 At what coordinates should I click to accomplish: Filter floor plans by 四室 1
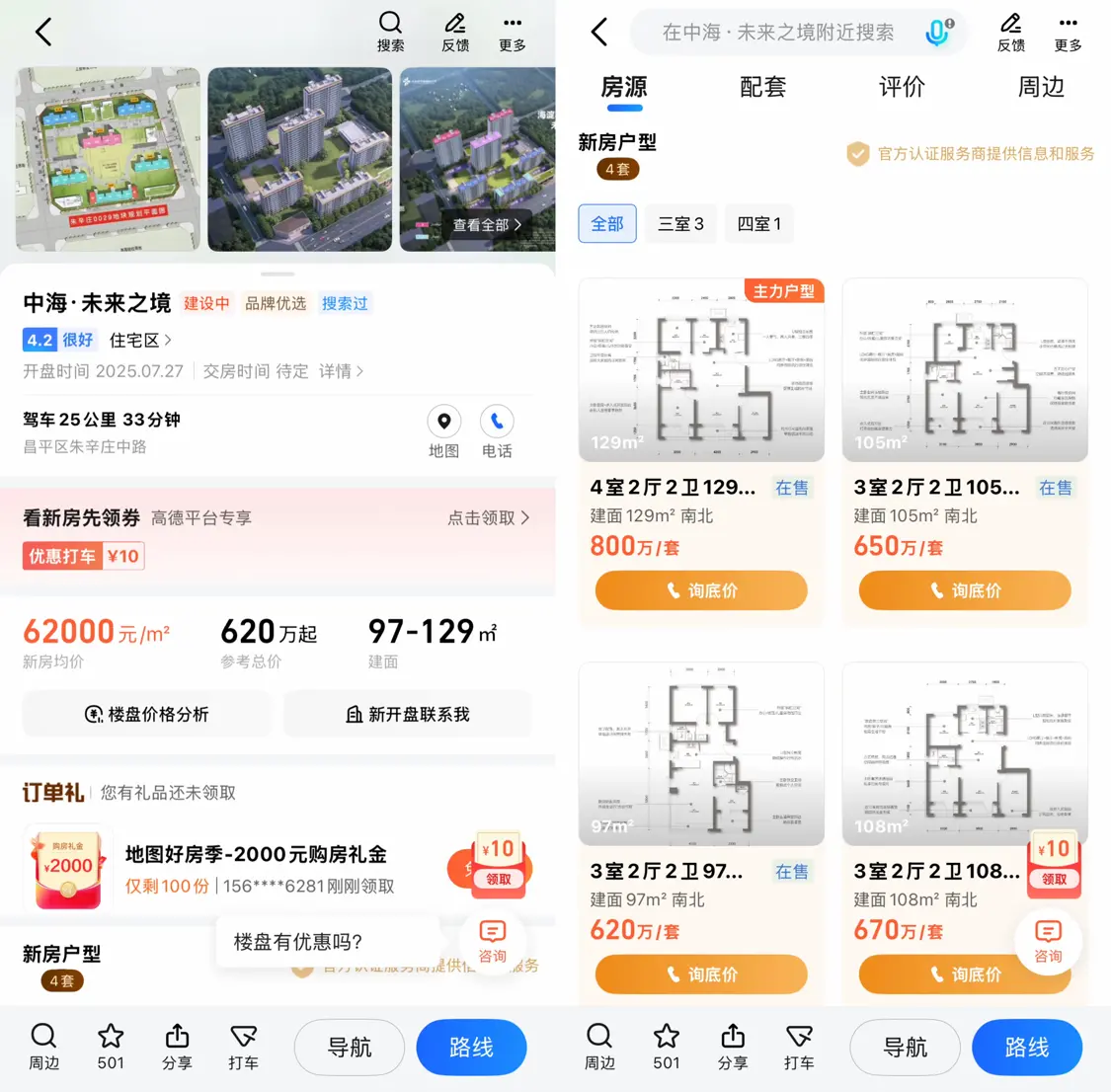pyautogui.click(x=758, y=224)
